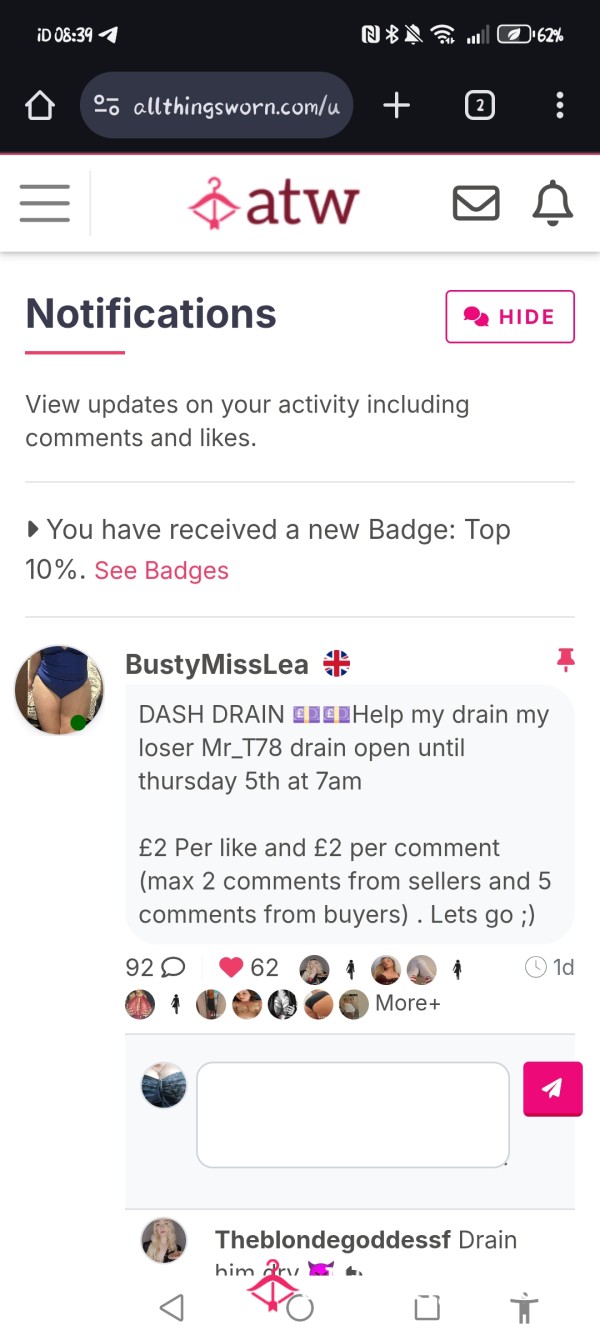The image size is (600, 1340).
Task: Expand More+ to see all likers
Action: (x=407, y=1003)
